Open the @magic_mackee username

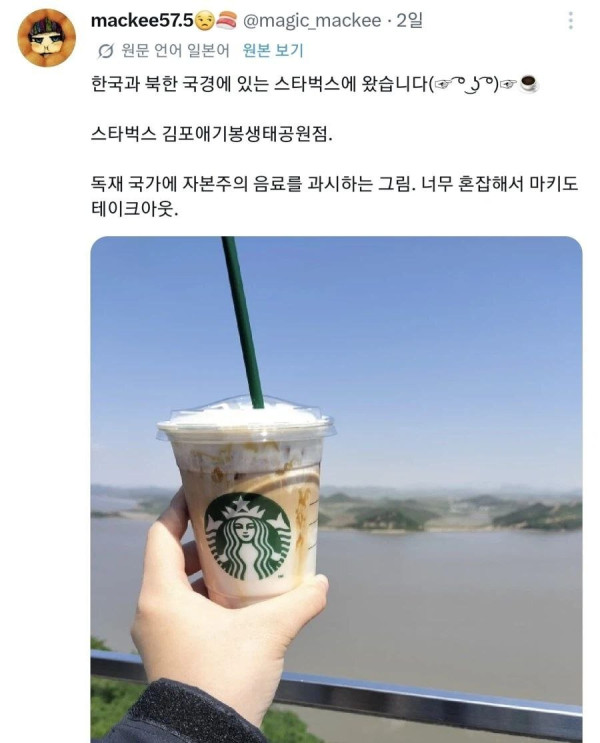pos(312,20)
